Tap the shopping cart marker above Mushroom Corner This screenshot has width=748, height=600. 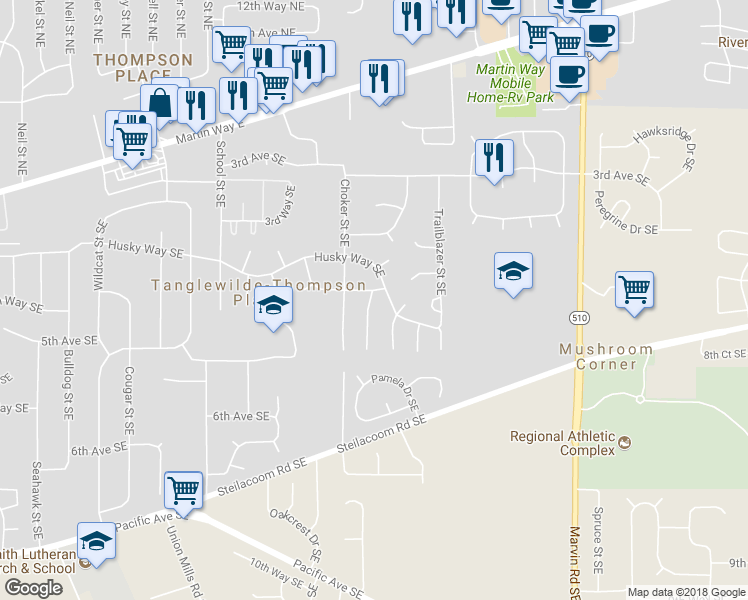pyautogui.click(x=634, y=290)
